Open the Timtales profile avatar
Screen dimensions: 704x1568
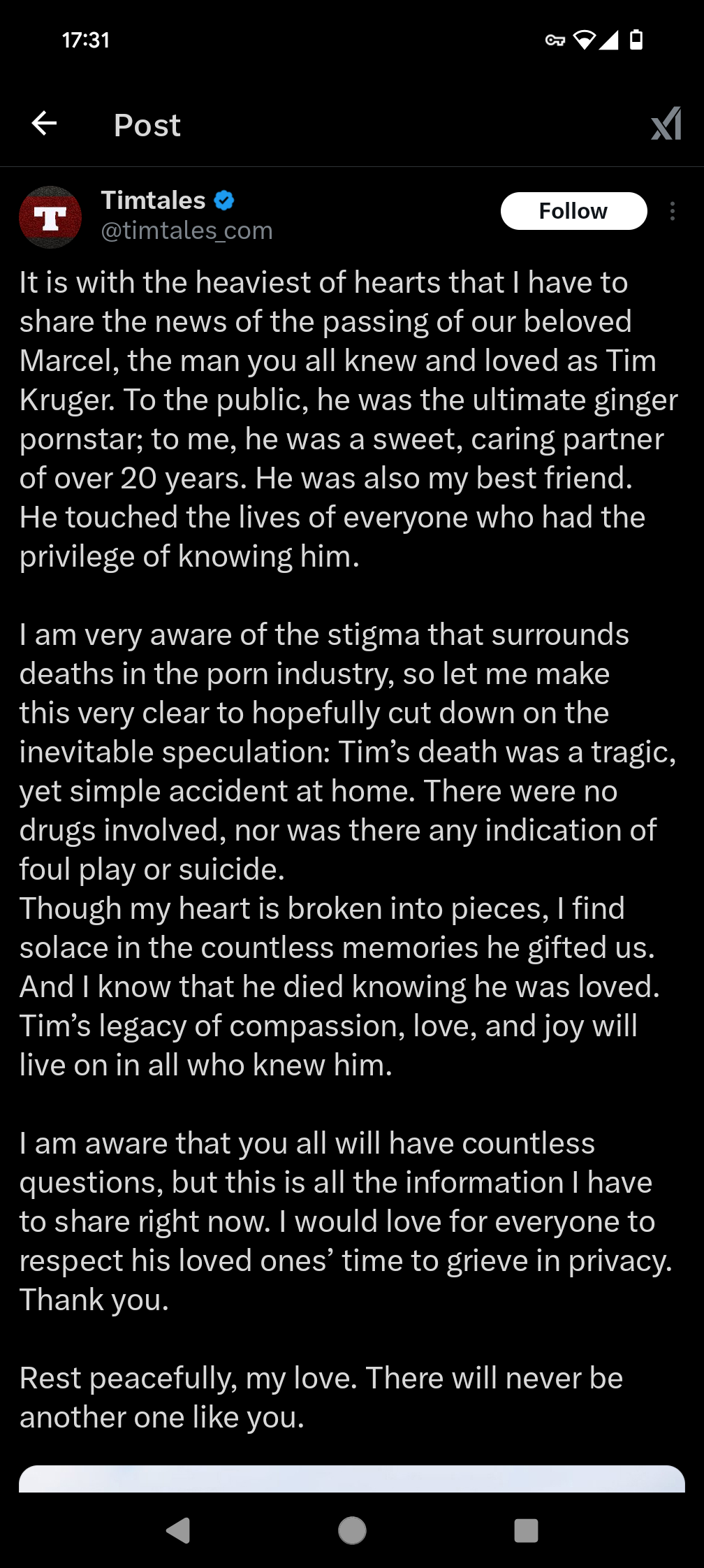click(50, 217)
